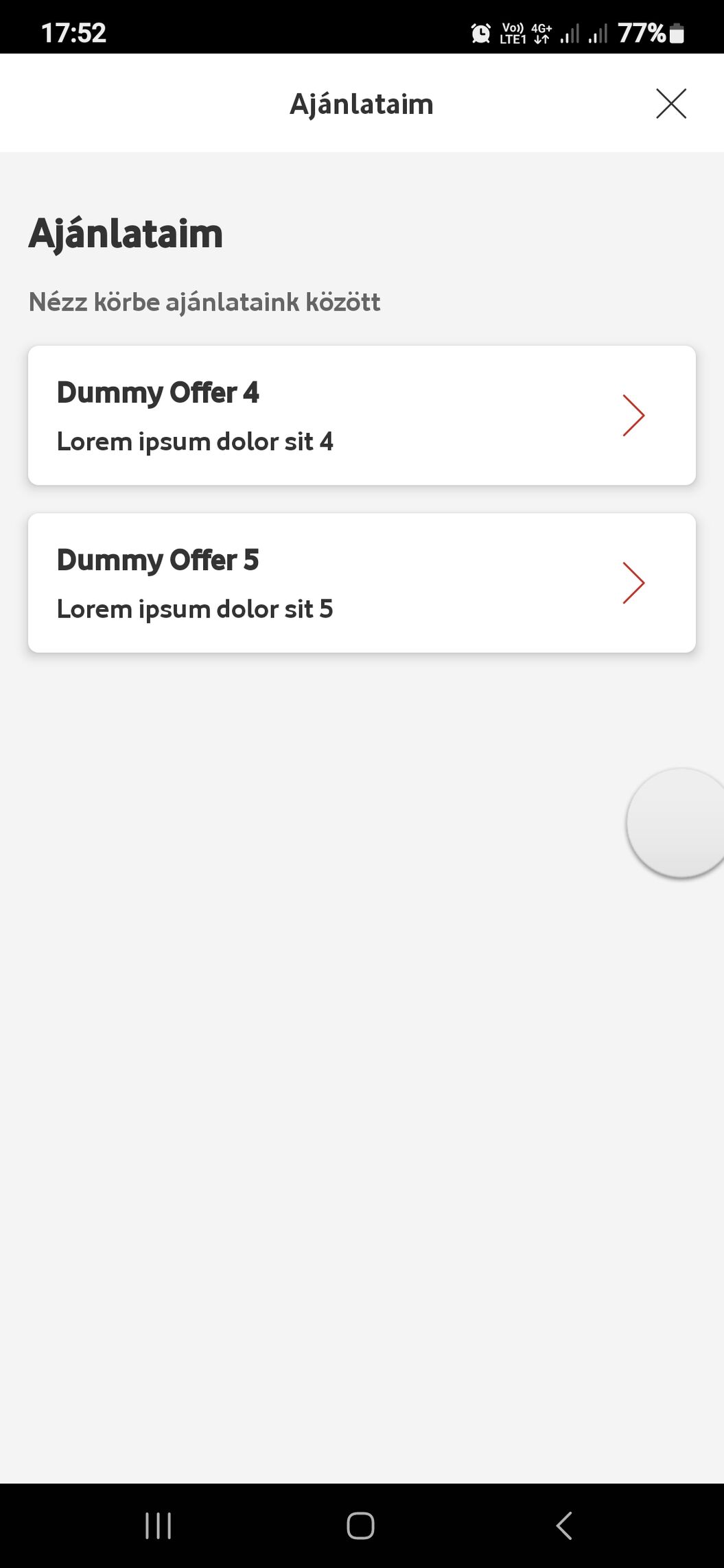Go back with the system back button

563,1525
